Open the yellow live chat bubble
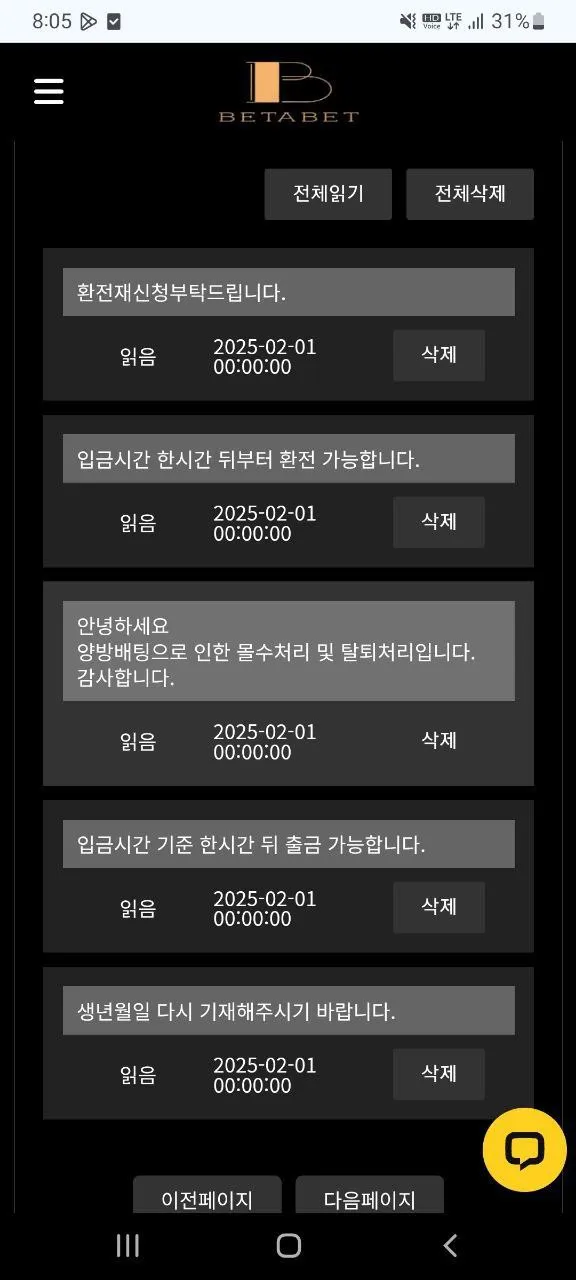Viewport: 576px width, 1280px height. 524,1150
